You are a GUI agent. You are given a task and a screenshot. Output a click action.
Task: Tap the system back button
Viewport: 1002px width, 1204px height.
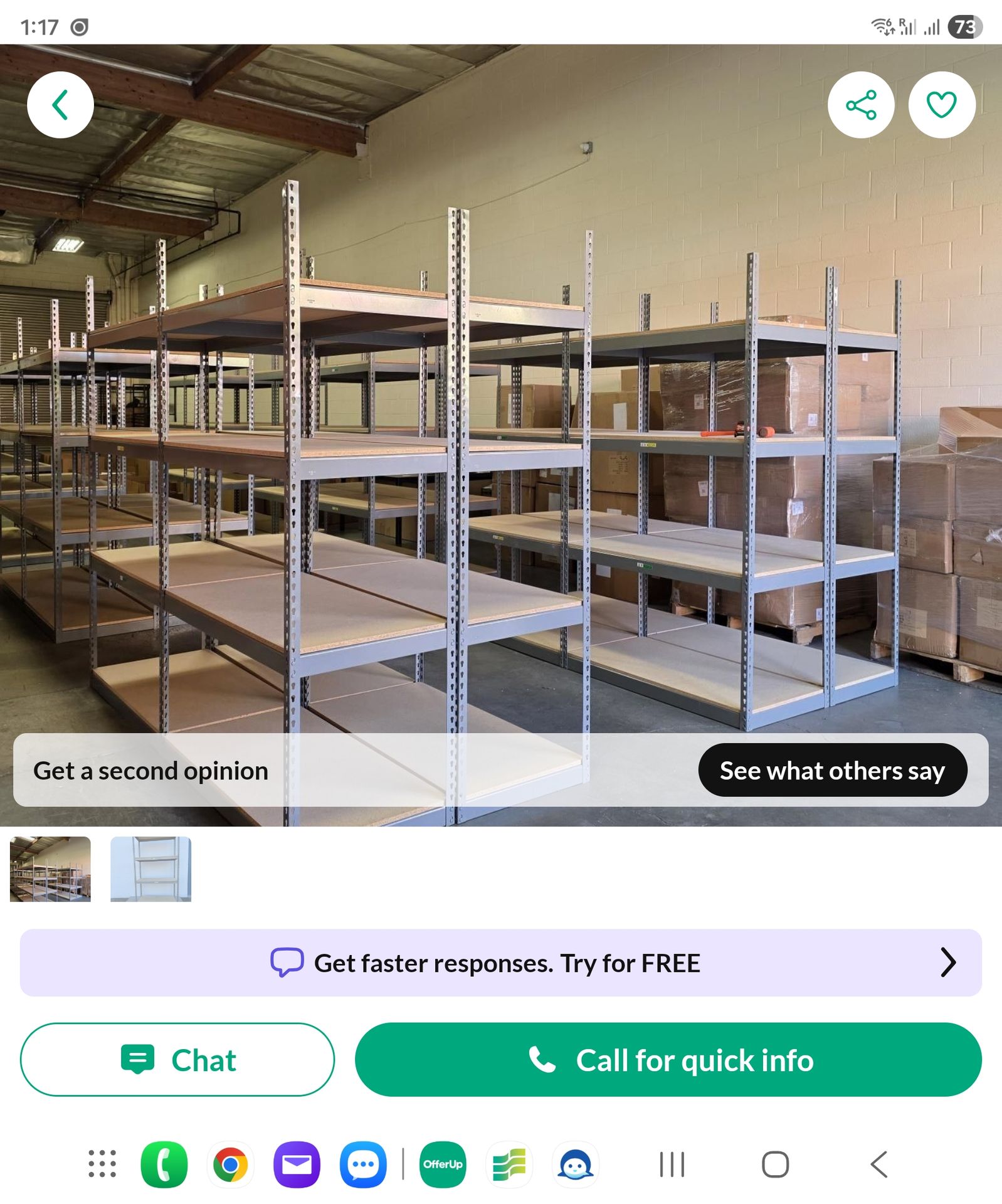point(879,1164)
